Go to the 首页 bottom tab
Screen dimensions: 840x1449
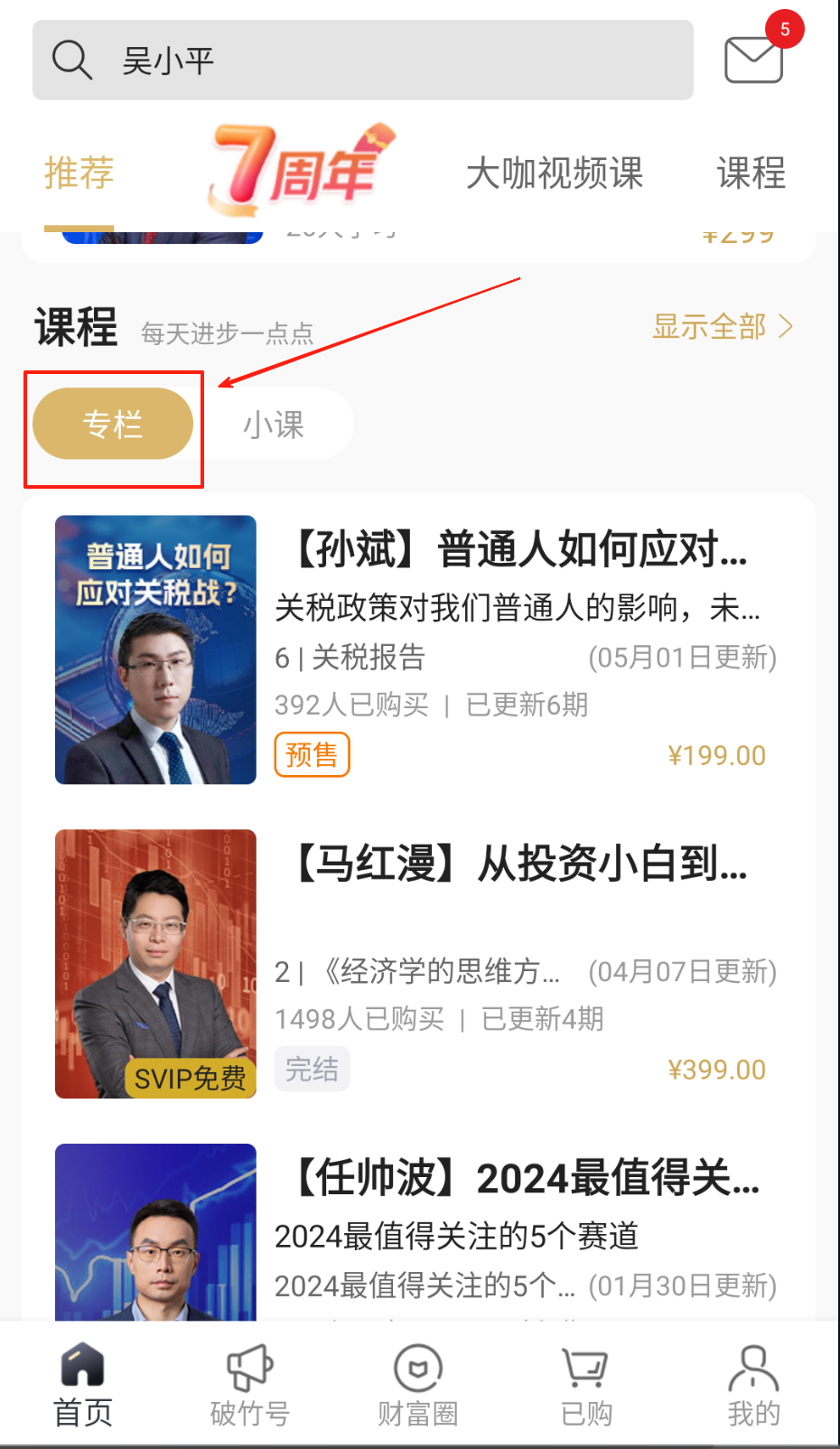(x=83, y=1385)
